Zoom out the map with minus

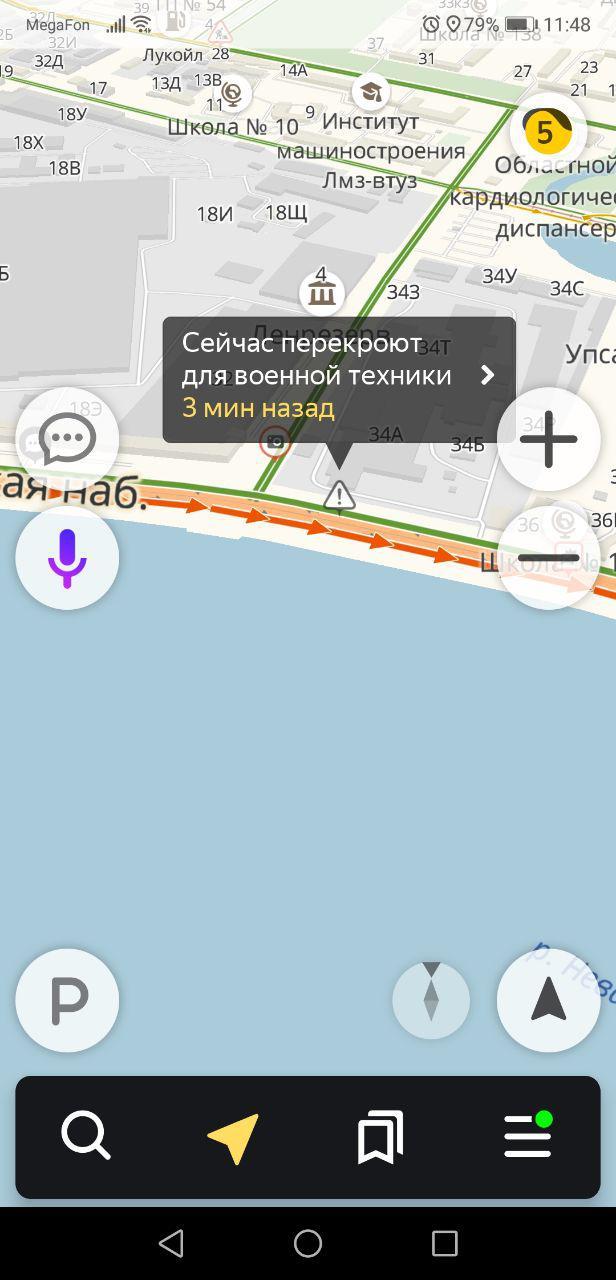[x=548, y=558]
